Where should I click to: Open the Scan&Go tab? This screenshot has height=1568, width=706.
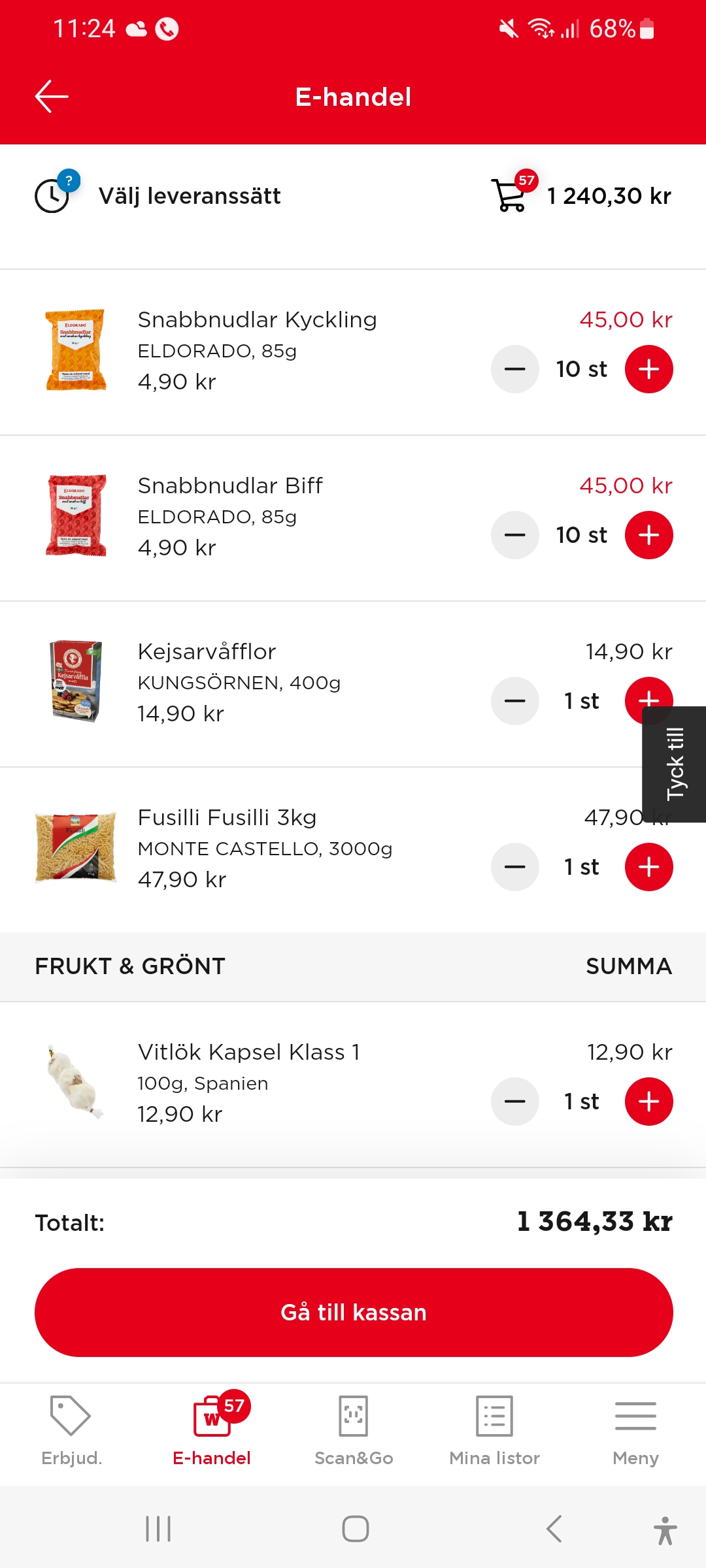pos(354,1431)
